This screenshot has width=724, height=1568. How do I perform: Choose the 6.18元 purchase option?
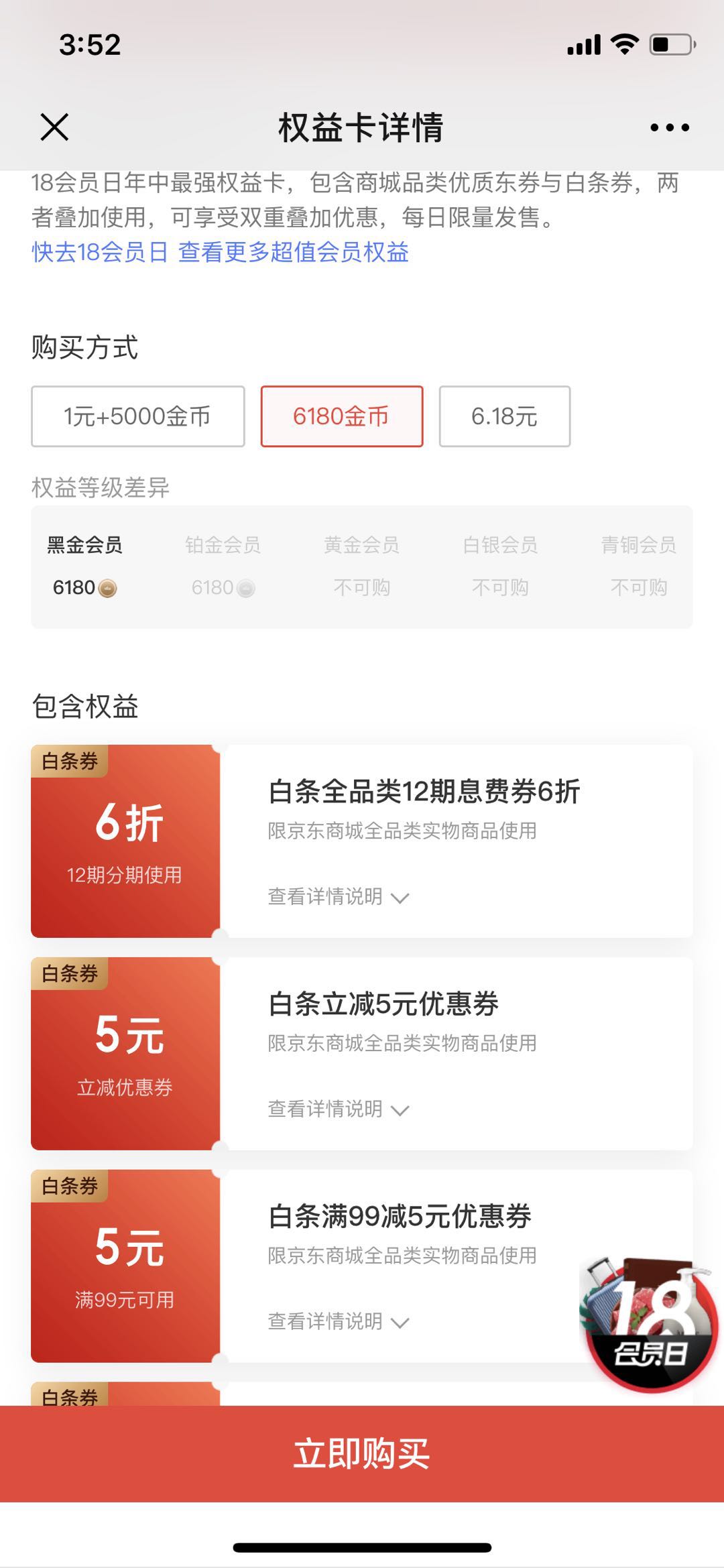(x=505, y=416)
